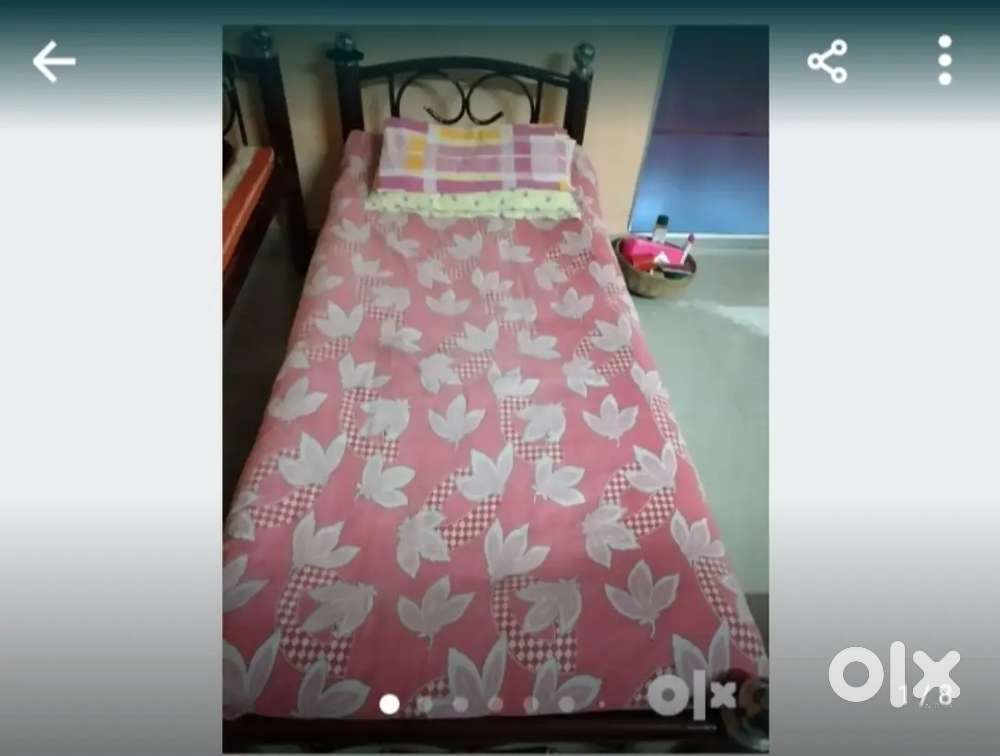
Task: Share this listing photo
Action: [x=827, y=62]
